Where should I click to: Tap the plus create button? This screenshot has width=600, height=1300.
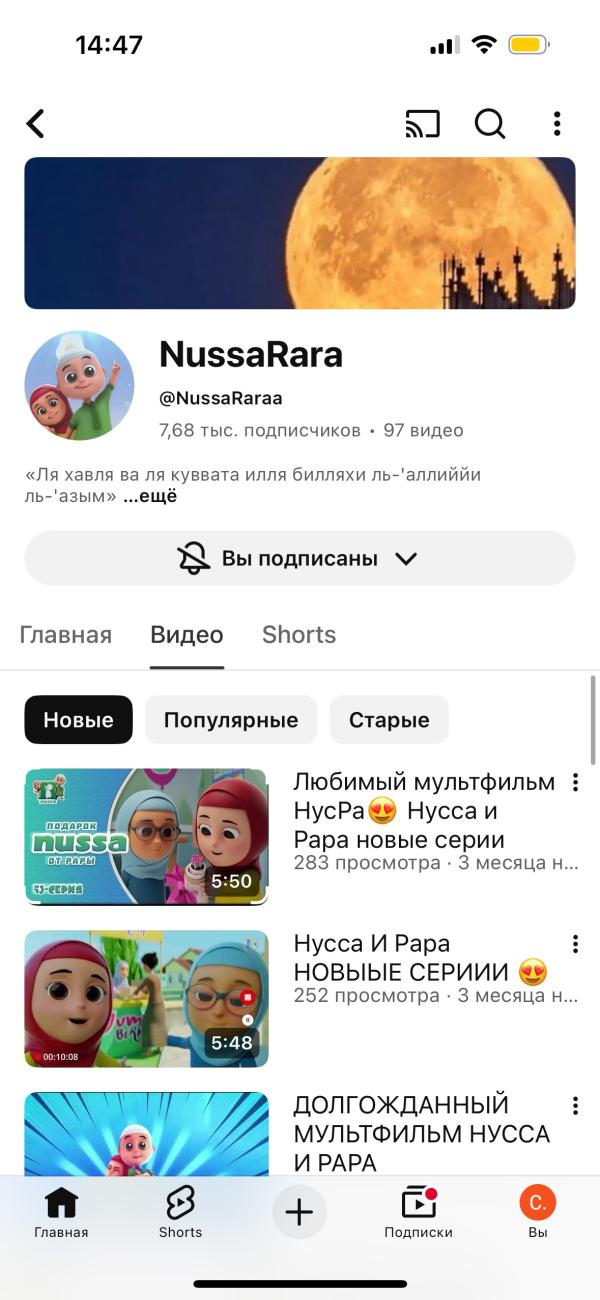point(299,1213)
